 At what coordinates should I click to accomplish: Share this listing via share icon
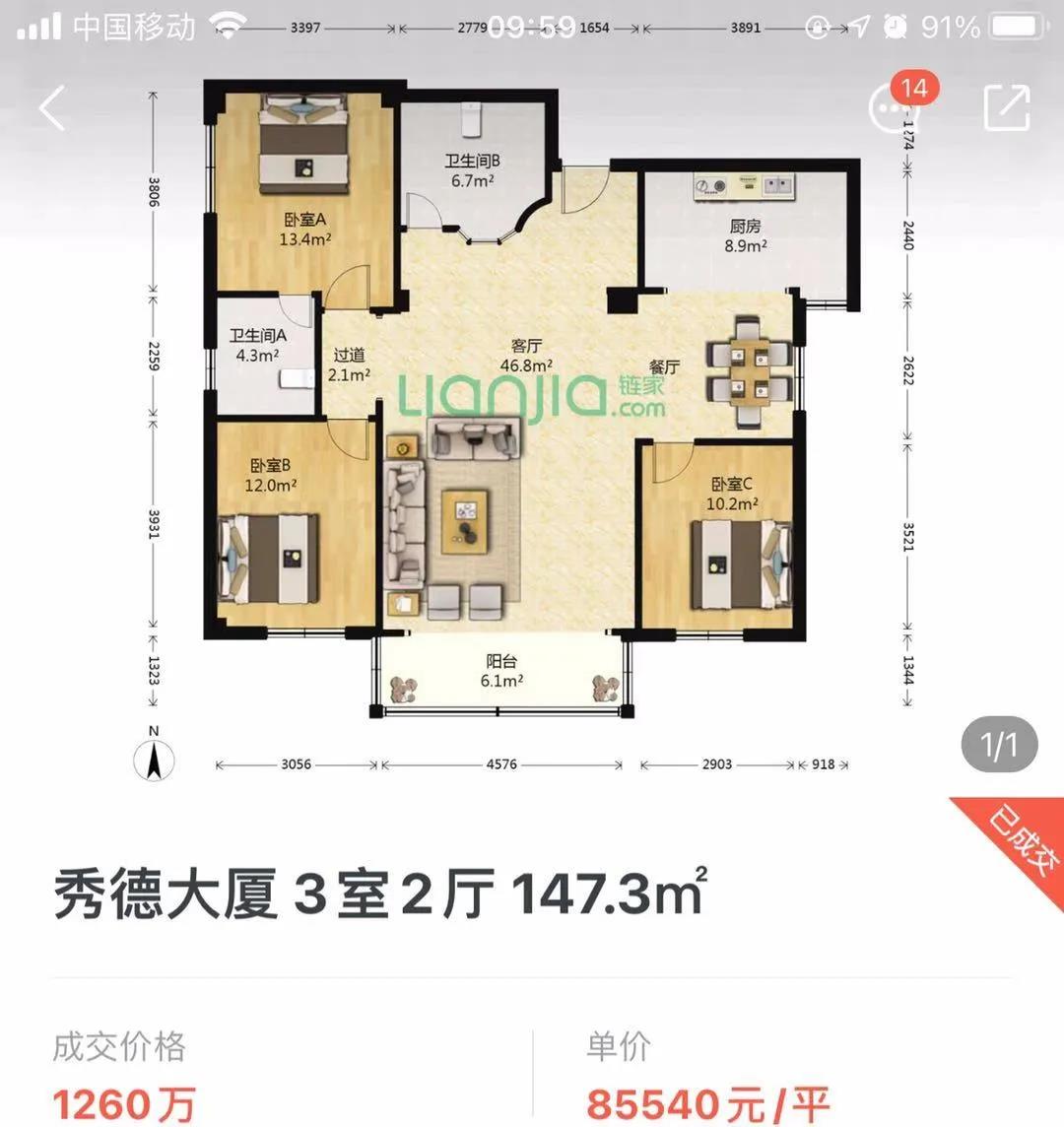pyautogui.click(x=1007, y=107)
